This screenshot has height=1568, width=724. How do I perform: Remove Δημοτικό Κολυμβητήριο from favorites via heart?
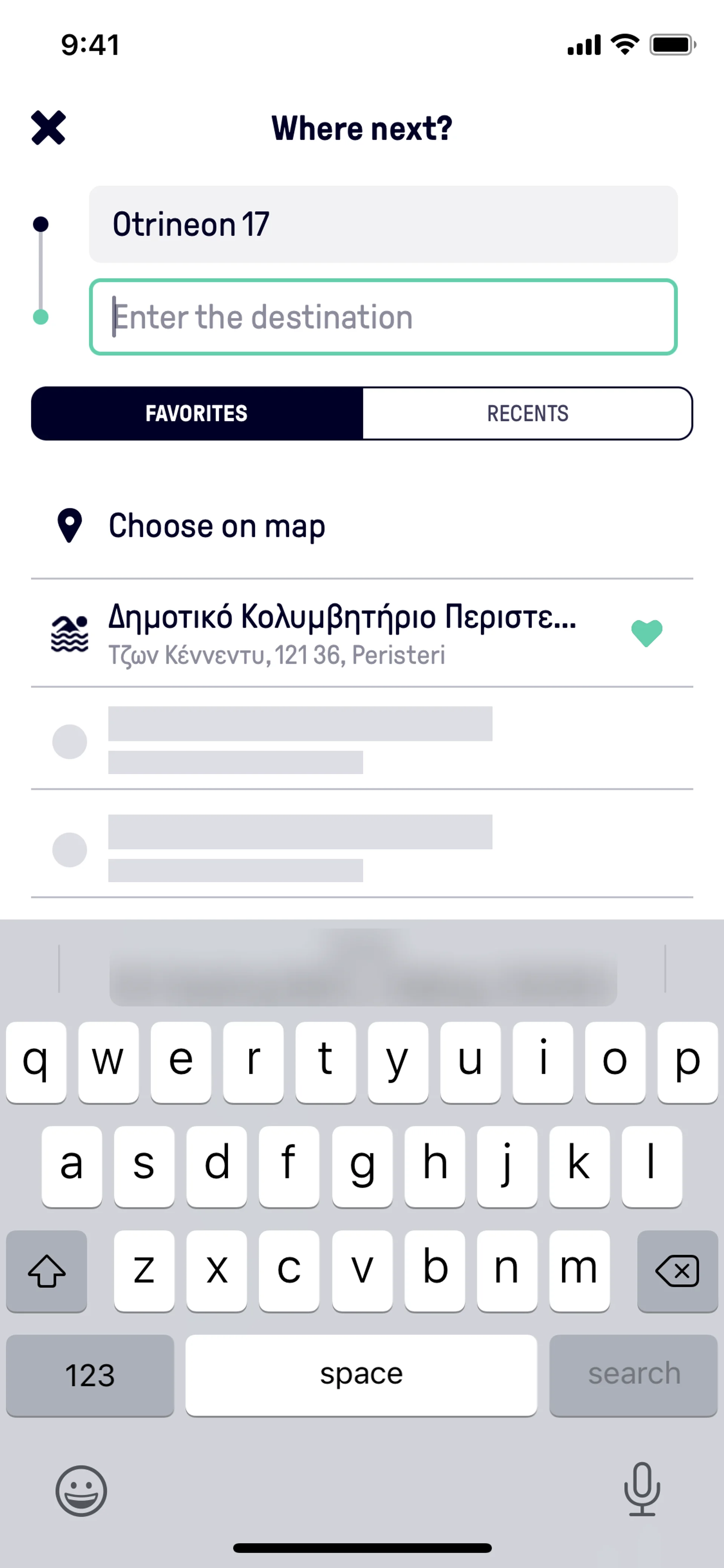[x=646, y=633]
